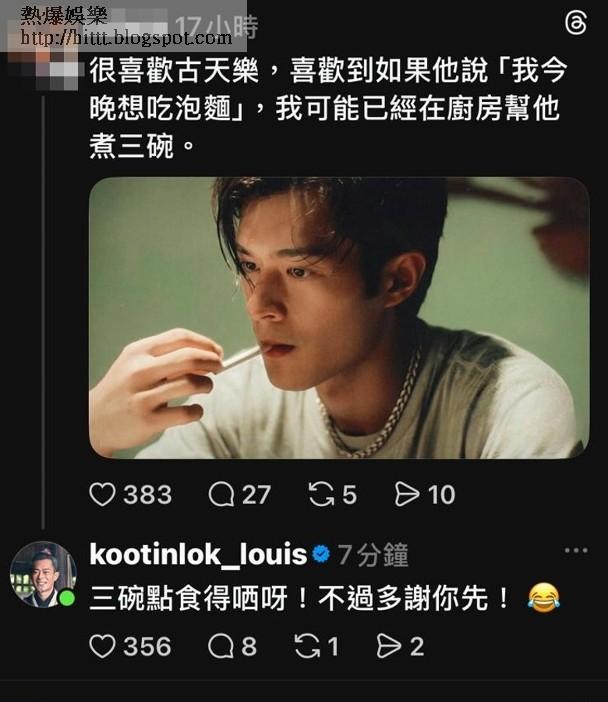Like the post about 古天樂
The height and width of the screenshot is (702, 608).
[x=104, y=494]
